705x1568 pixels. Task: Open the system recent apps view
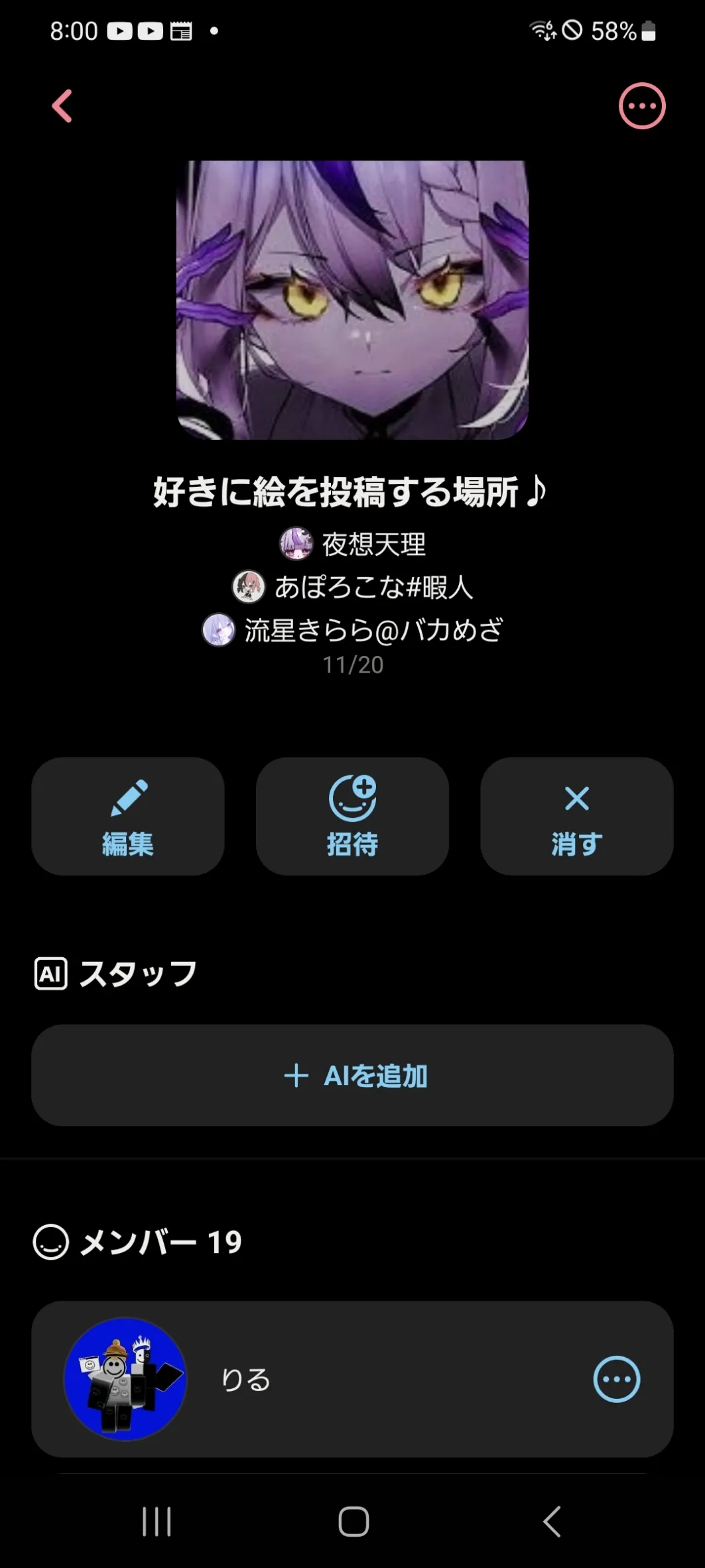coord(157,1522)
